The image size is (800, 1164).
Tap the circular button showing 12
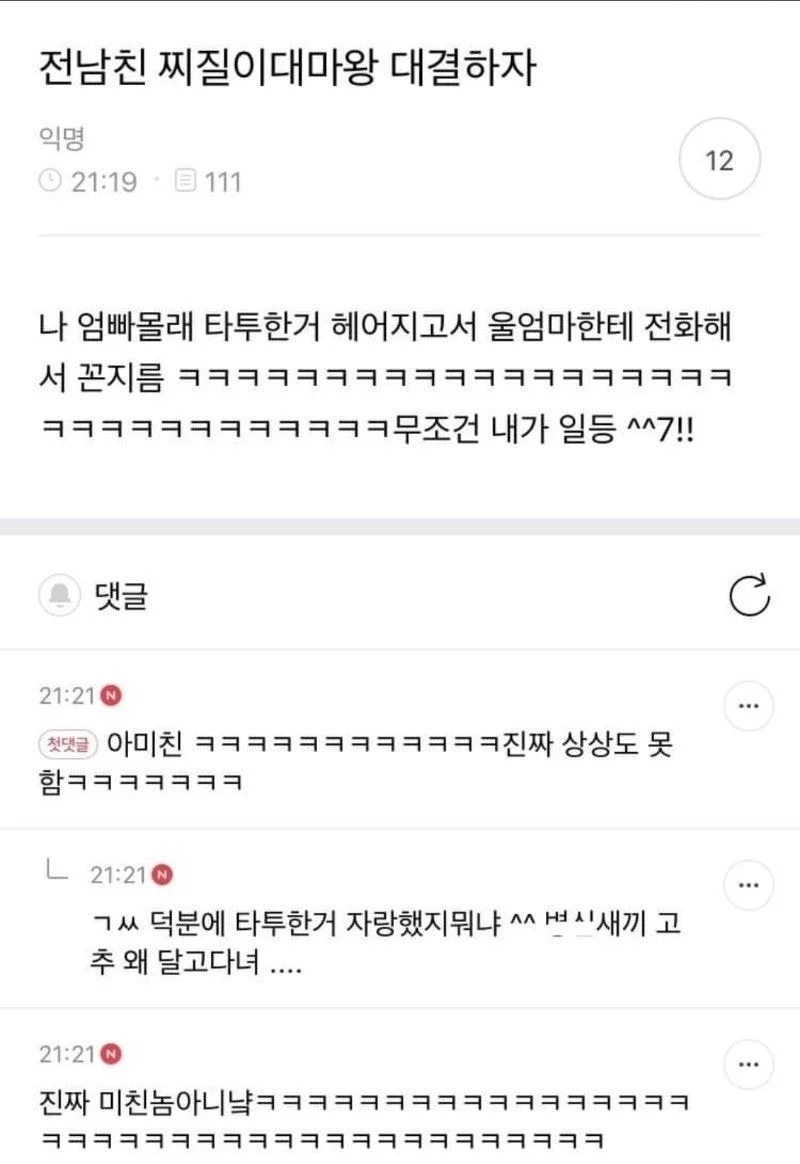pos(719,159)
